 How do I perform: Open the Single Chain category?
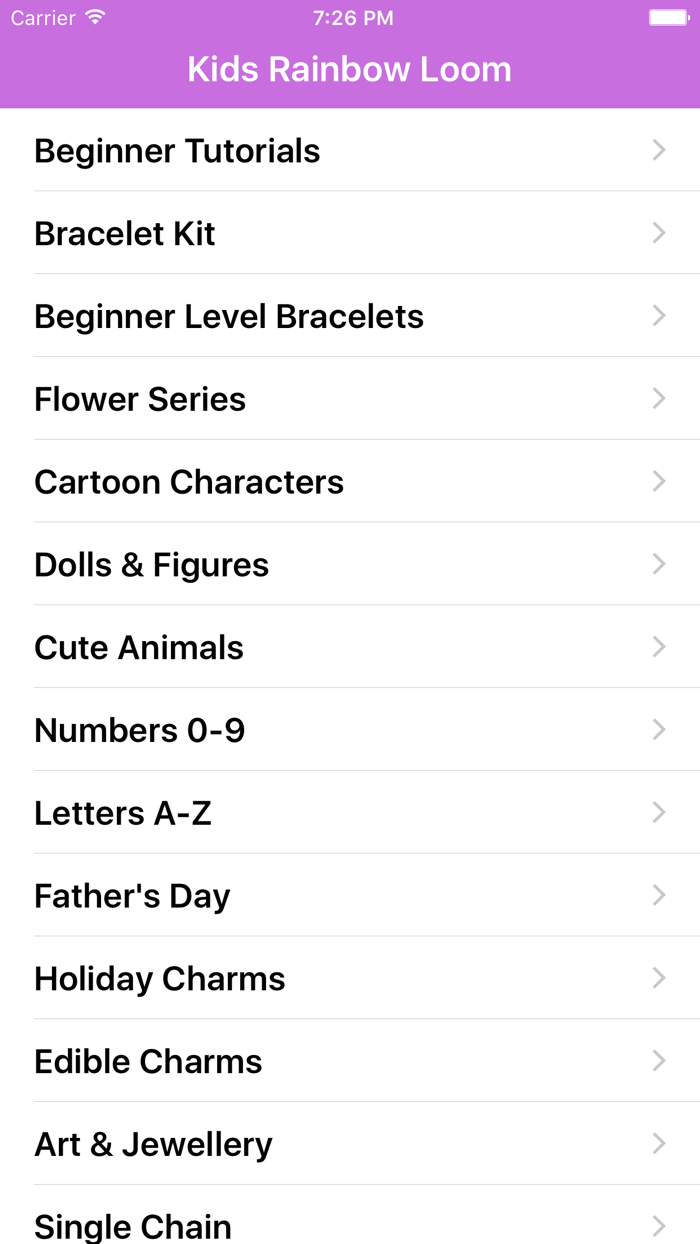350,1217
